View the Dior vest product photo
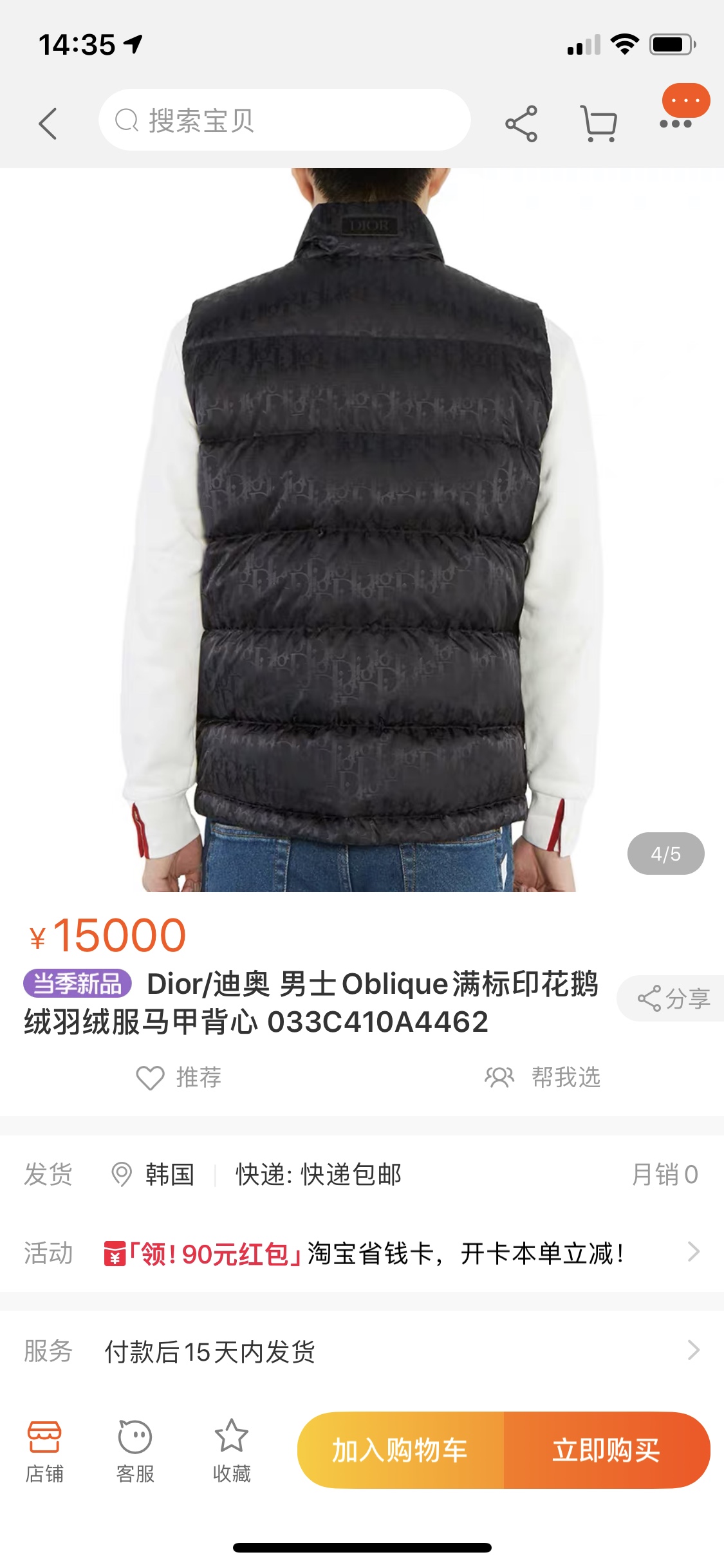724x1568 pixels. click(x=362, y=529)
